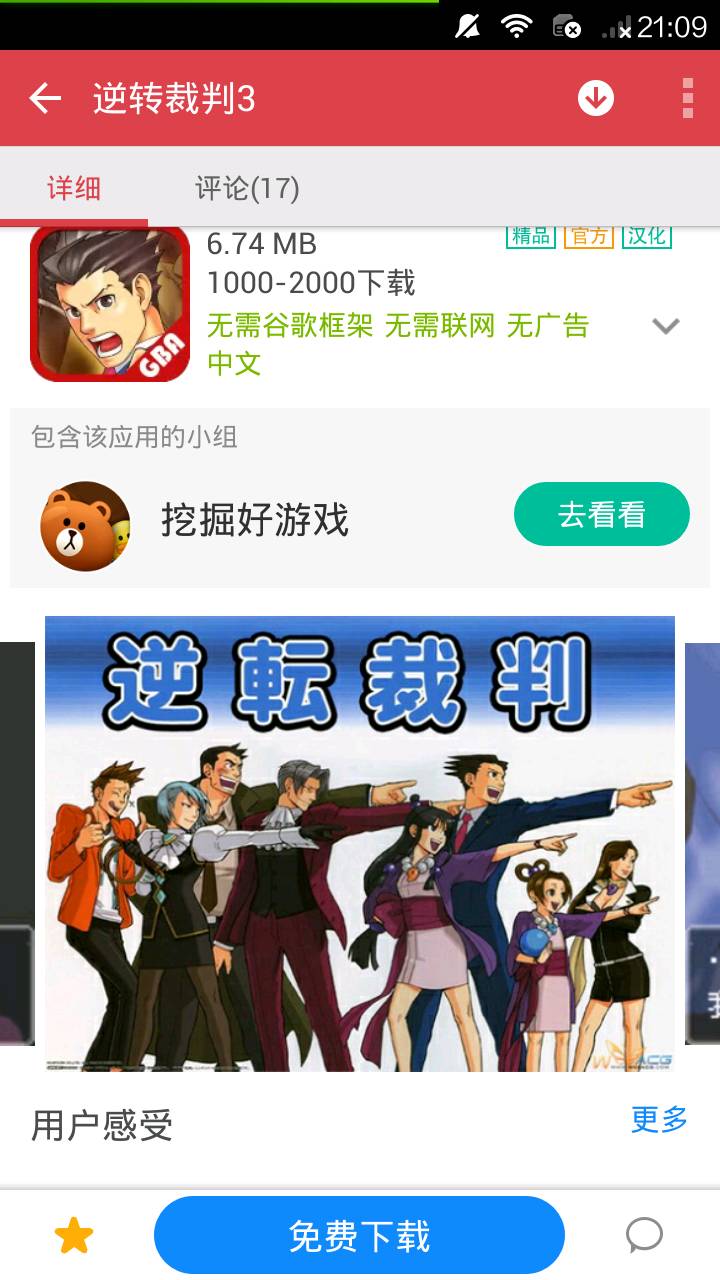Favorite this app with the star

(74, 1236)
